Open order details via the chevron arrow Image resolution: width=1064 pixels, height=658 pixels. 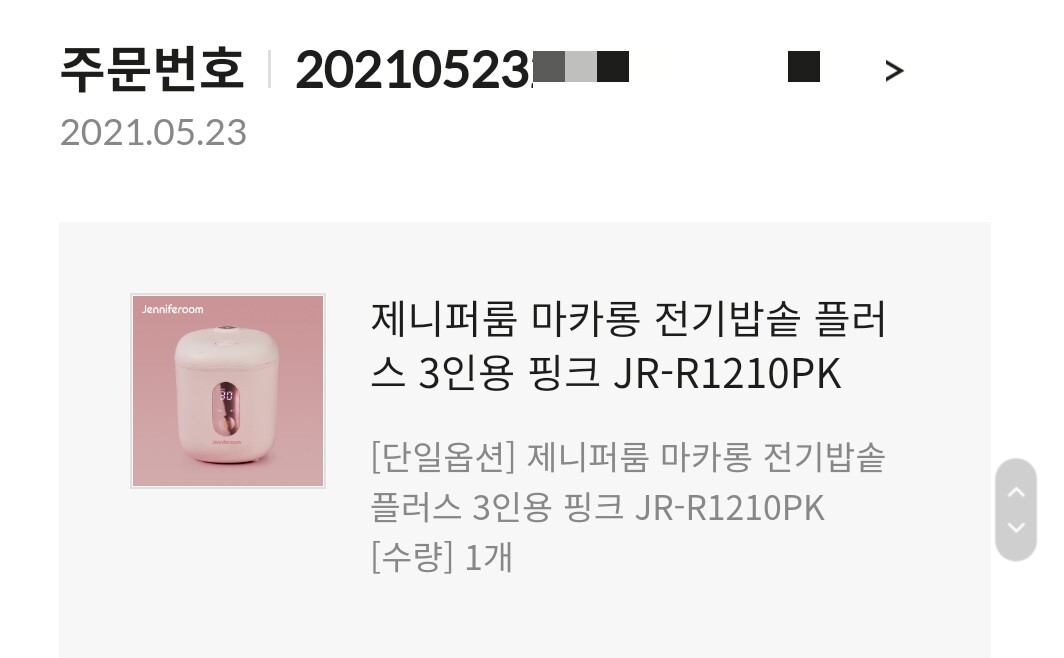tap(894, 71)
